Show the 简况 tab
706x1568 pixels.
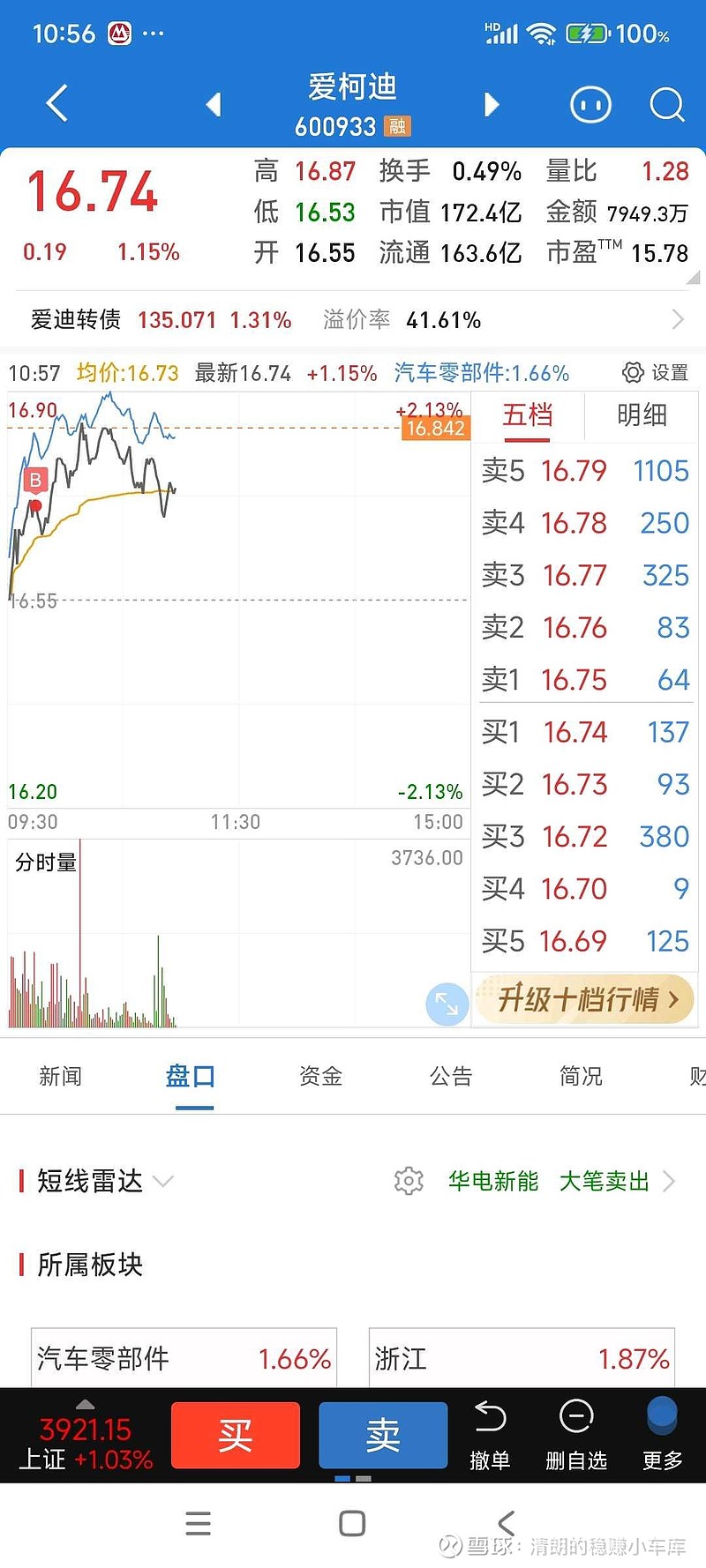pyautogui.click(x=581, y=1076)
